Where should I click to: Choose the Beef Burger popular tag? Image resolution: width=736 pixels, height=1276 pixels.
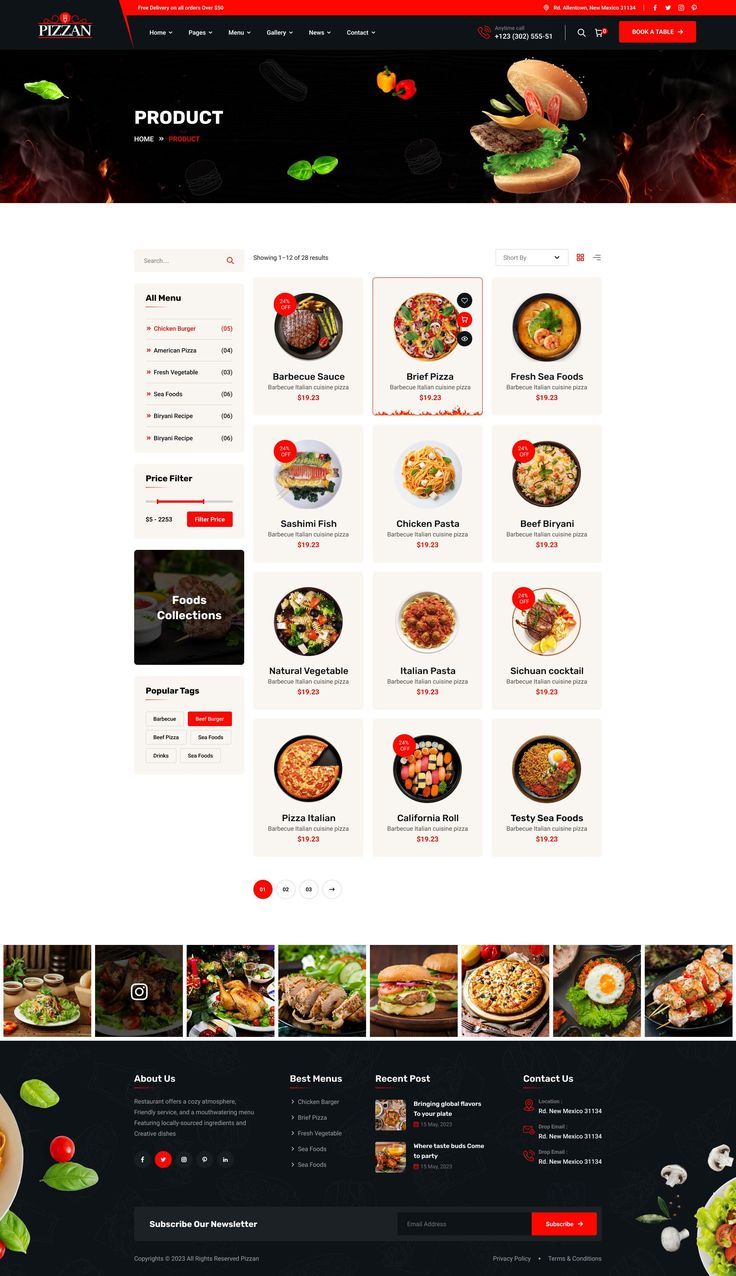(x=209, y=719)
